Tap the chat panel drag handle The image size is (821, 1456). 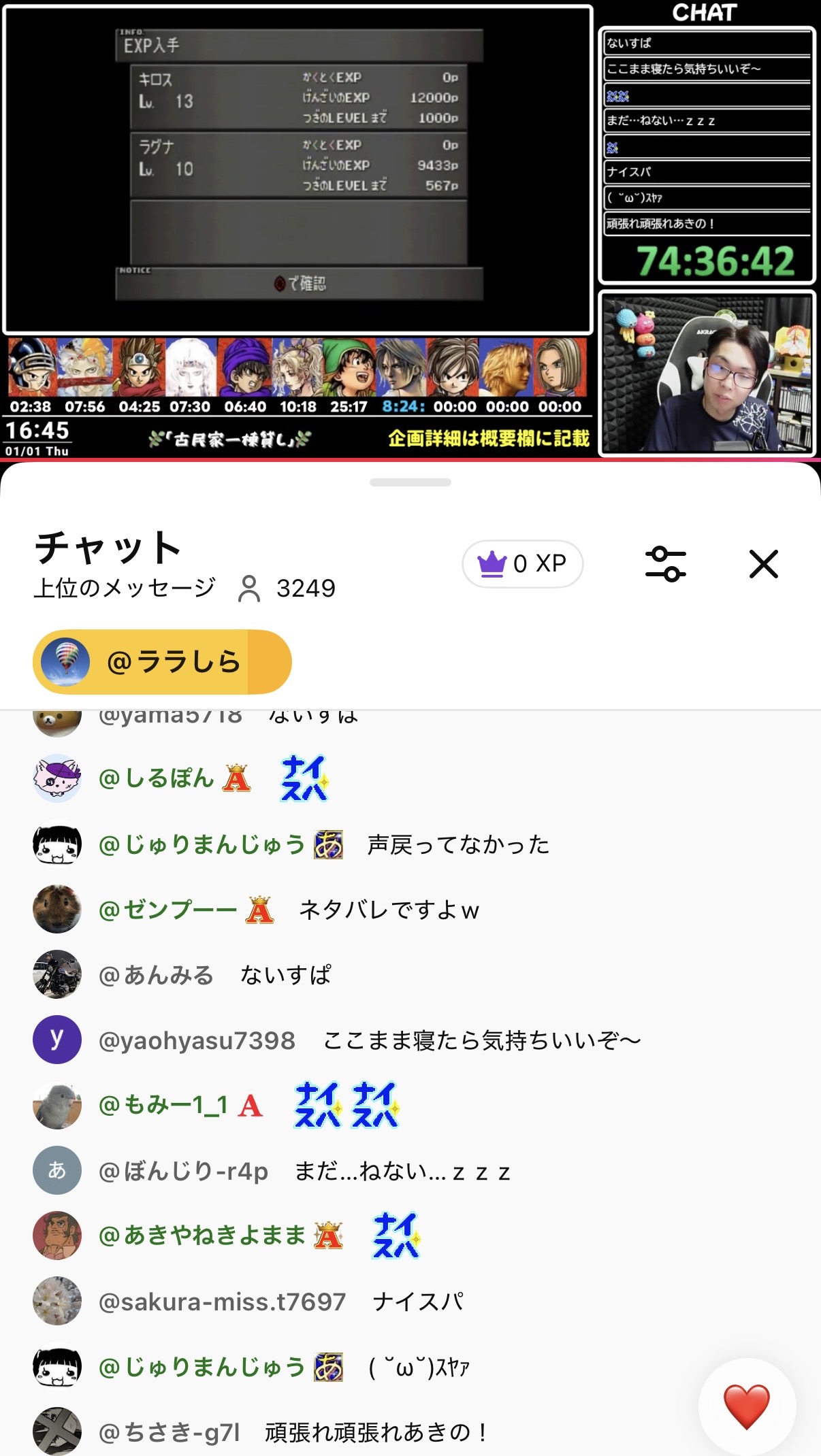click(410, 482)
